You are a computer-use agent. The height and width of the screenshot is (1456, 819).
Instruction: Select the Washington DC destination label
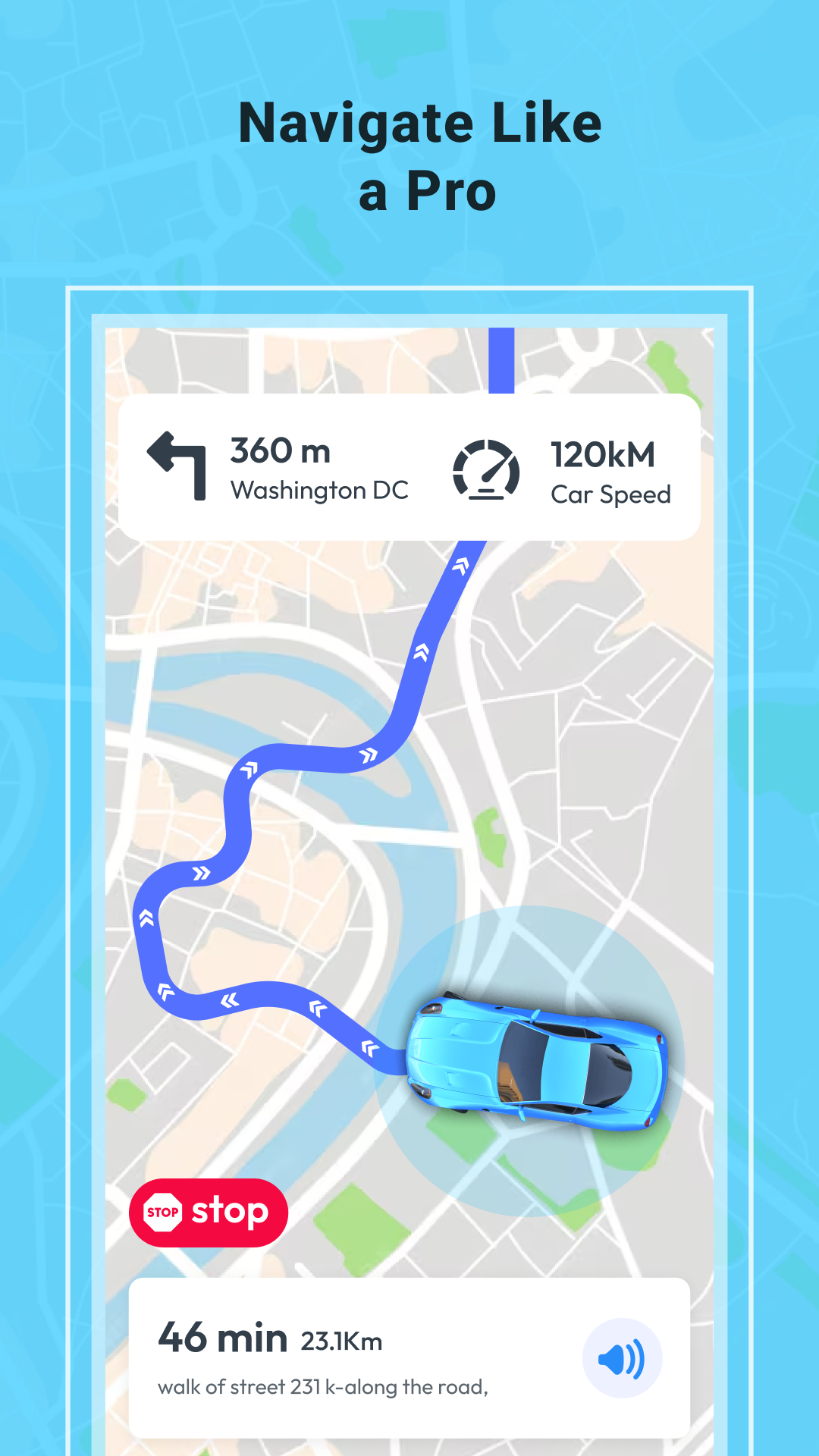tap(319, 490)
